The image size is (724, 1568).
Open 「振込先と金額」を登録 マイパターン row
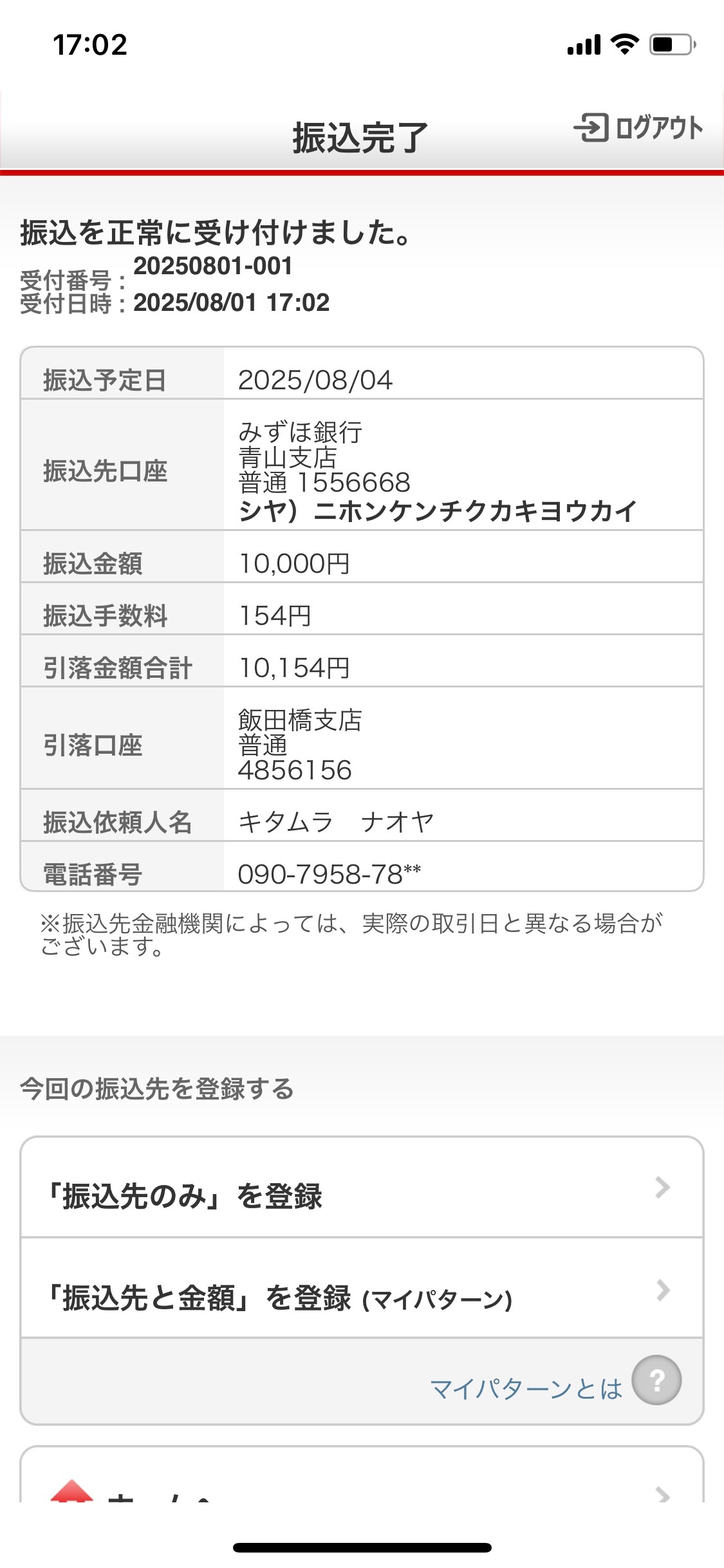coord(362,1288)
